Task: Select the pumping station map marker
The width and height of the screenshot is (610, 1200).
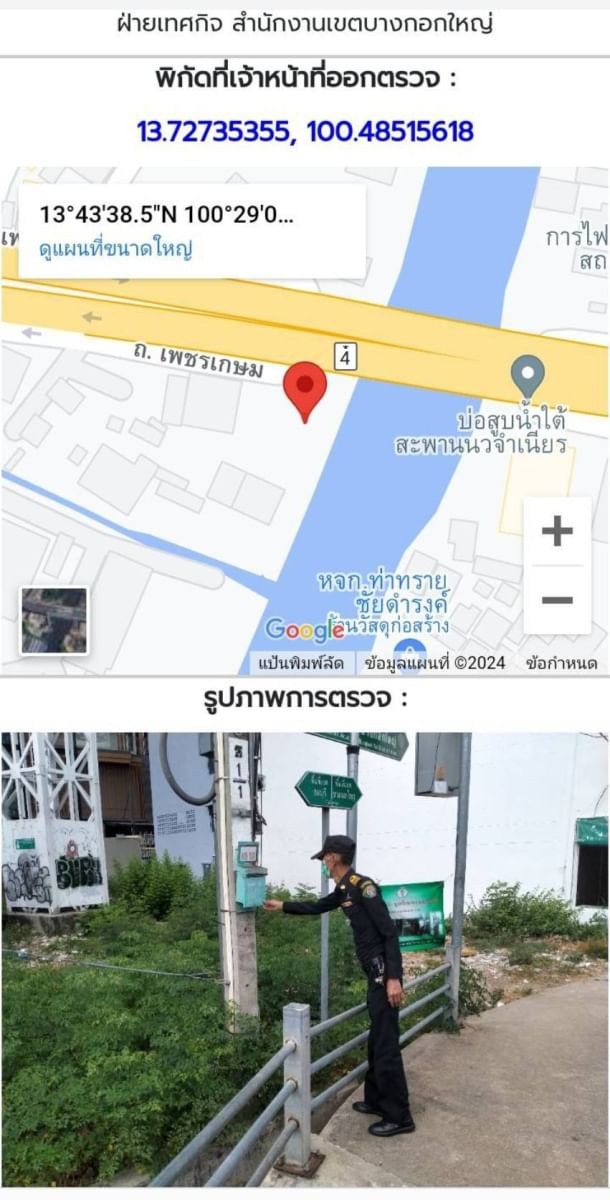Action: point(528,377)
